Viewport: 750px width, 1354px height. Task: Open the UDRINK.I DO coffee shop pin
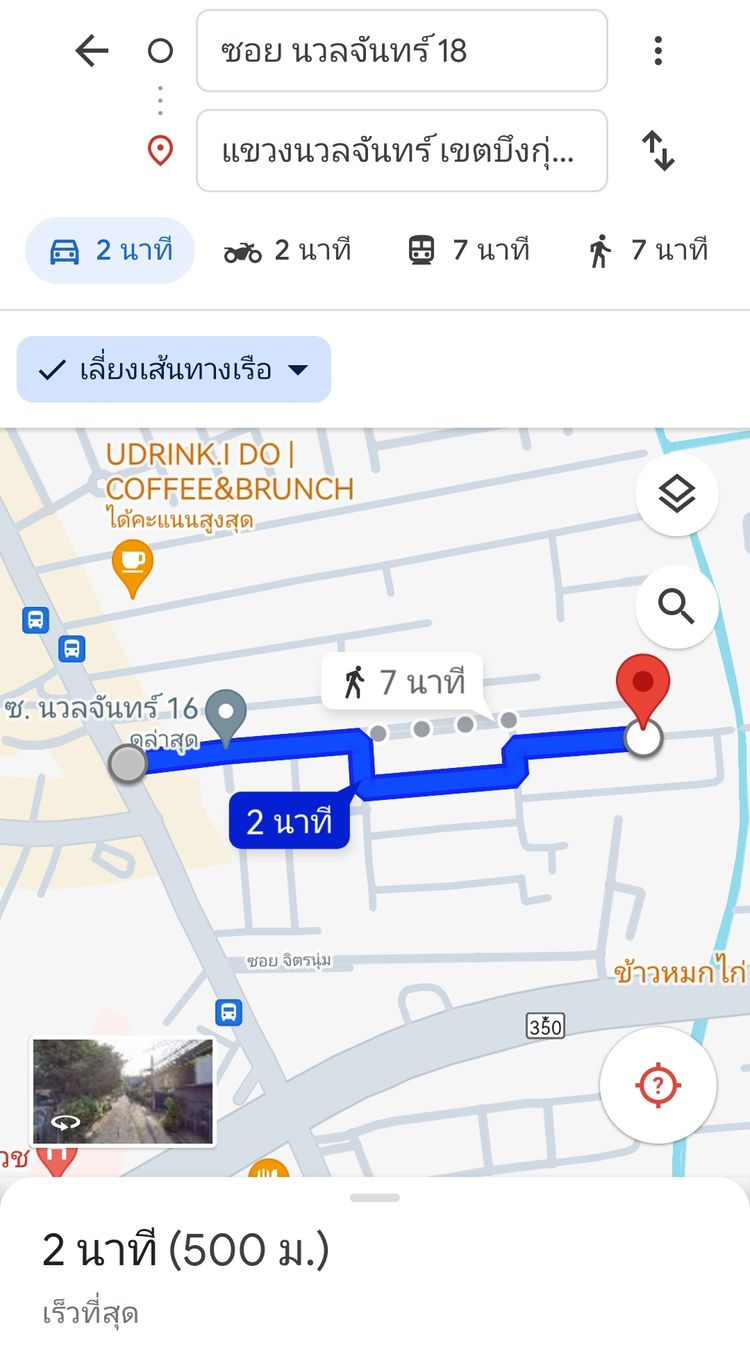(x=132, y=568)
